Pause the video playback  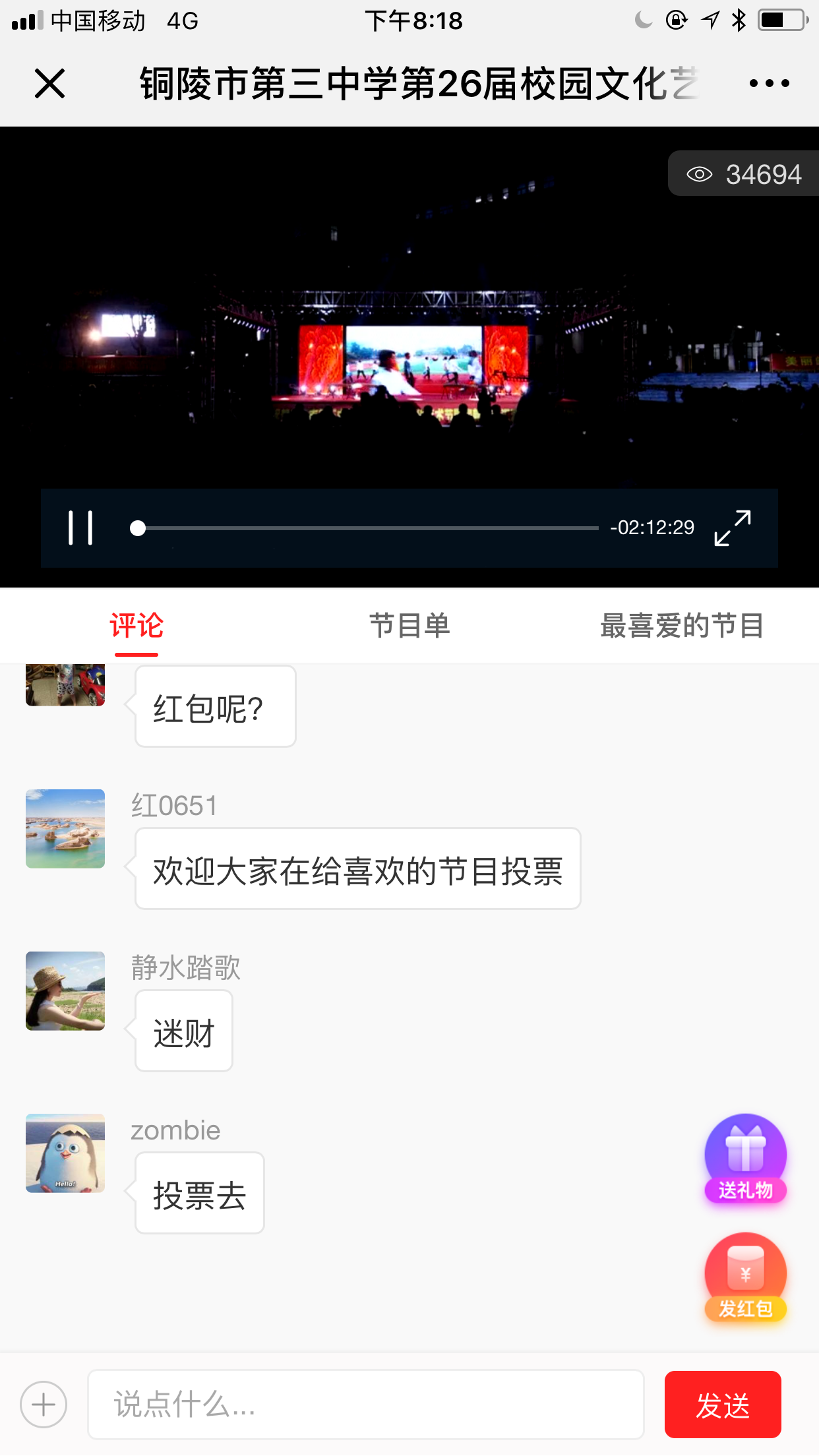80,528
